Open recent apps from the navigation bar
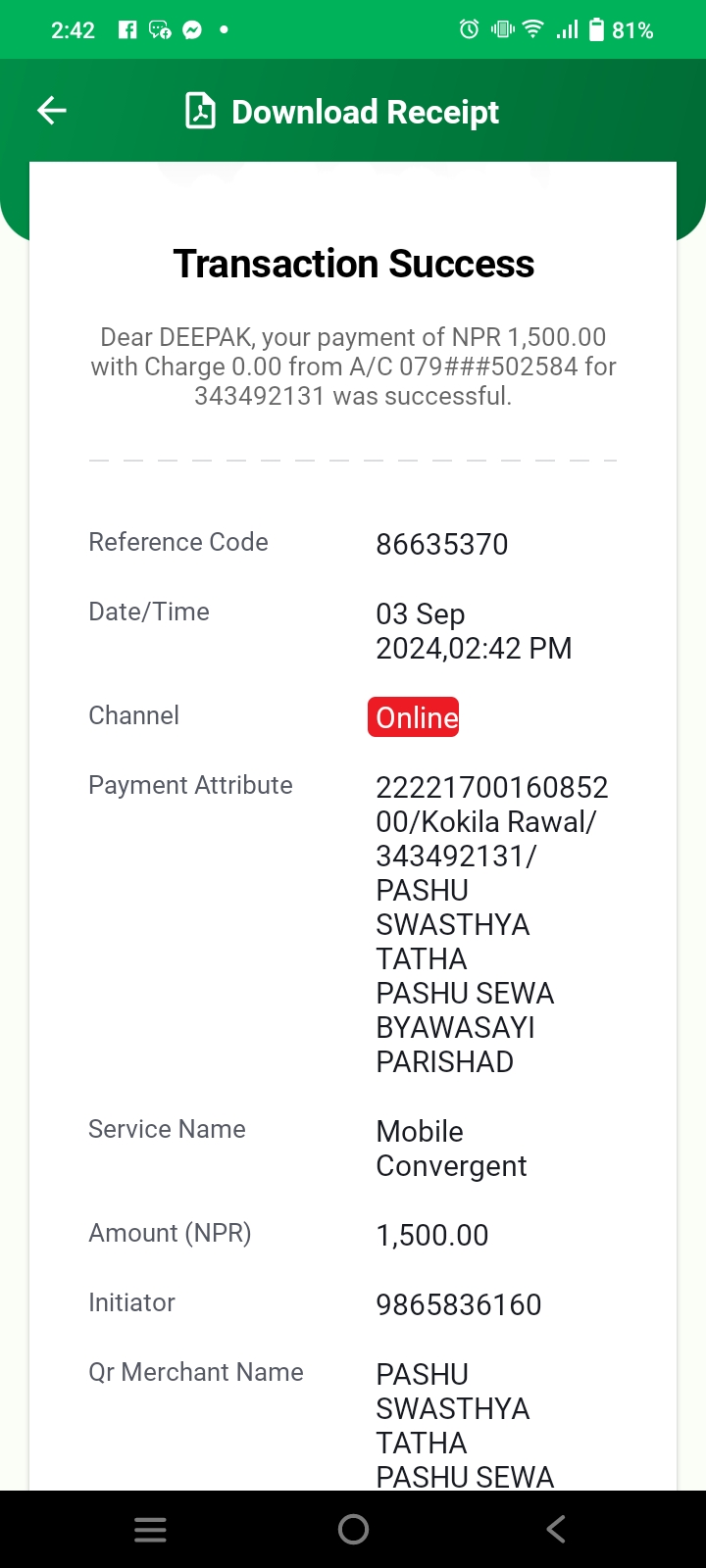Viewport: 706px width, 1568px height. (150, 1530)
